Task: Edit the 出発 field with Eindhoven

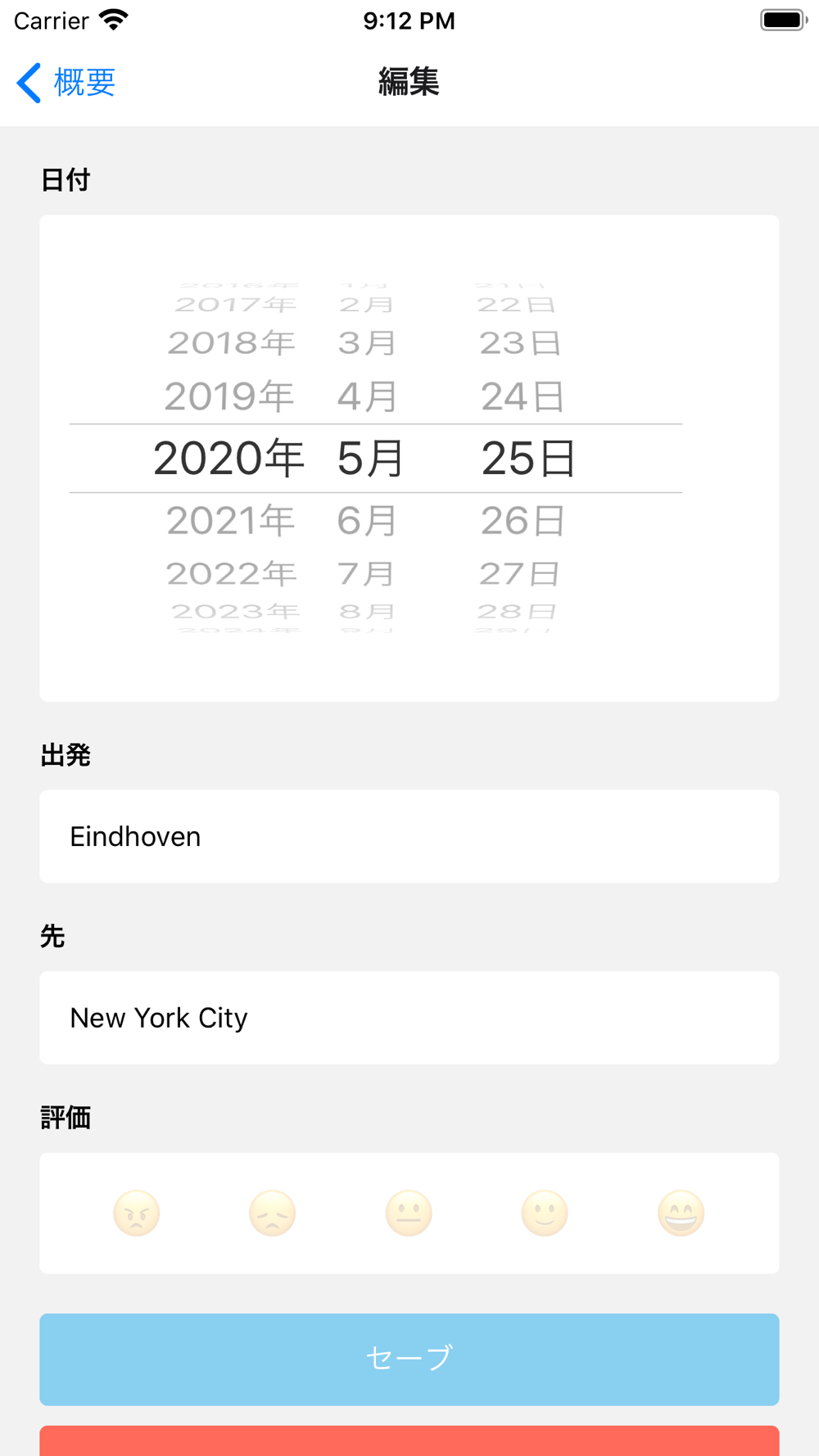Action: click(x=409, y=836)
